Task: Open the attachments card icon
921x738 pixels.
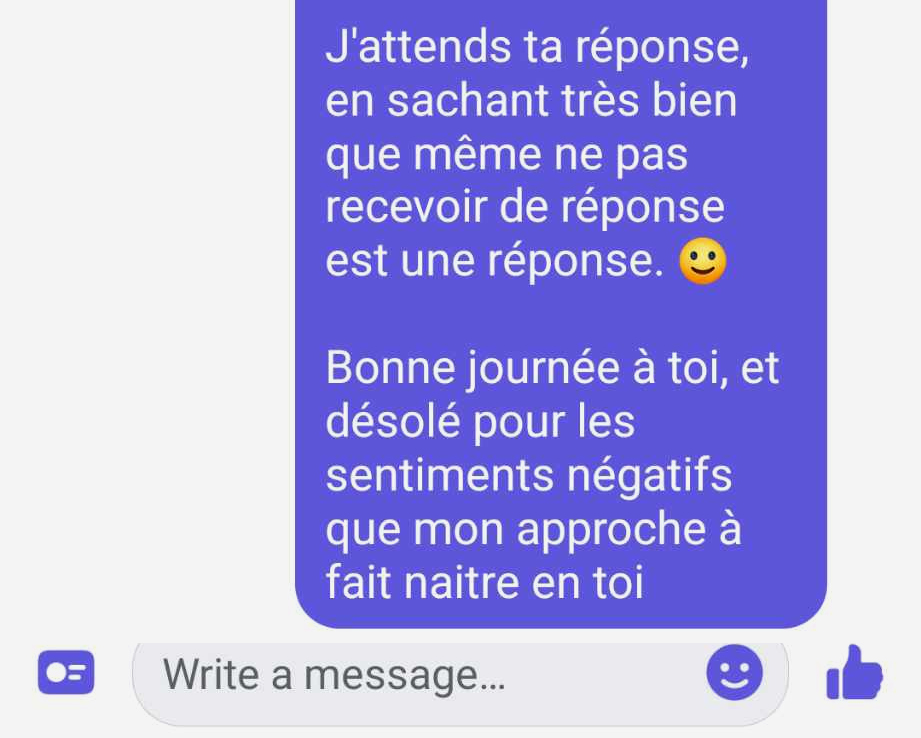Action: click(x=66, y=673)
